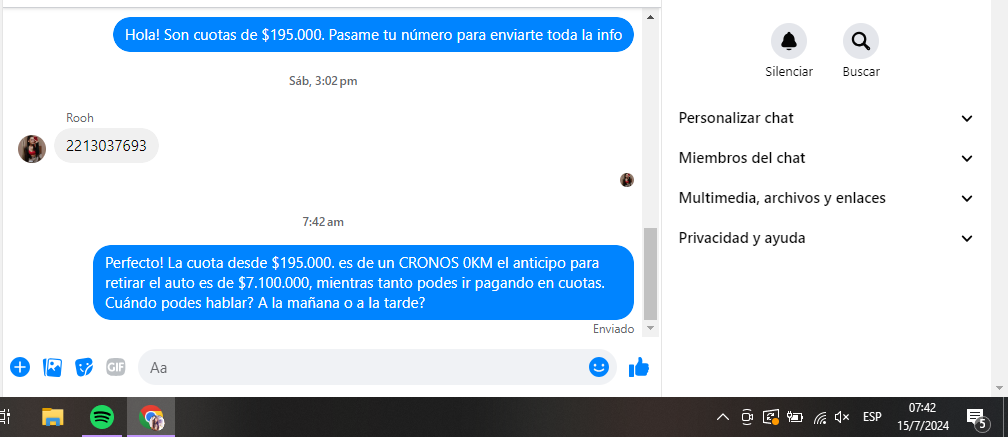Search in conversation with Buscar

click(860, 42)
